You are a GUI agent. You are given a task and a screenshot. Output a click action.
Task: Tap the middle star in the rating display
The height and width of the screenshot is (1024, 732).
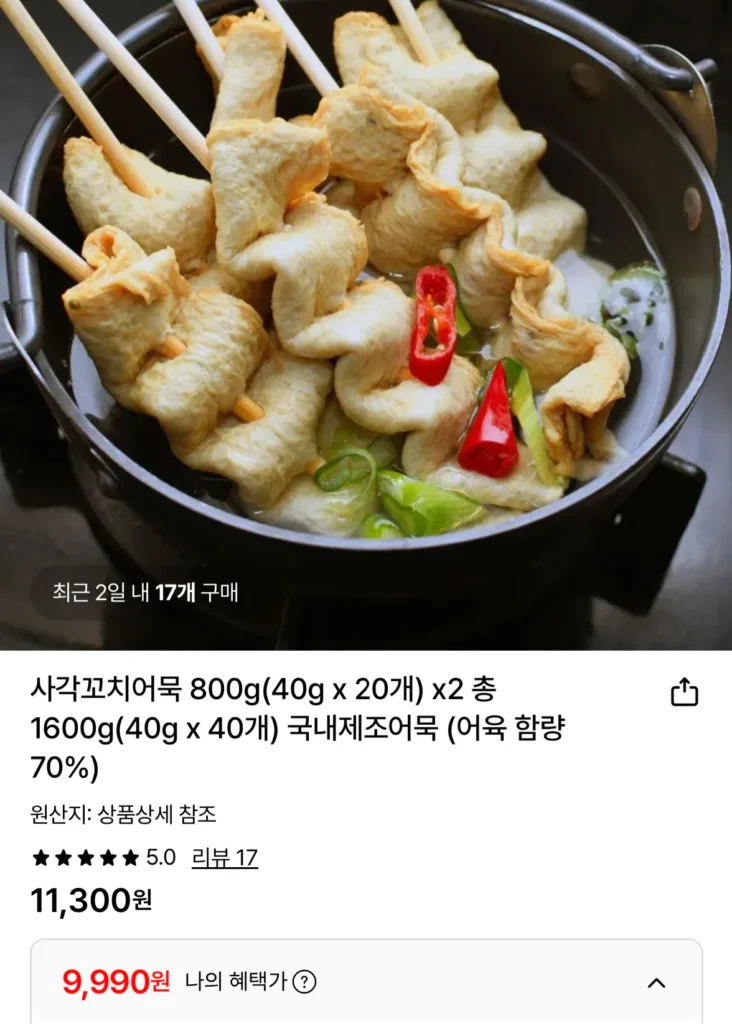84,857
